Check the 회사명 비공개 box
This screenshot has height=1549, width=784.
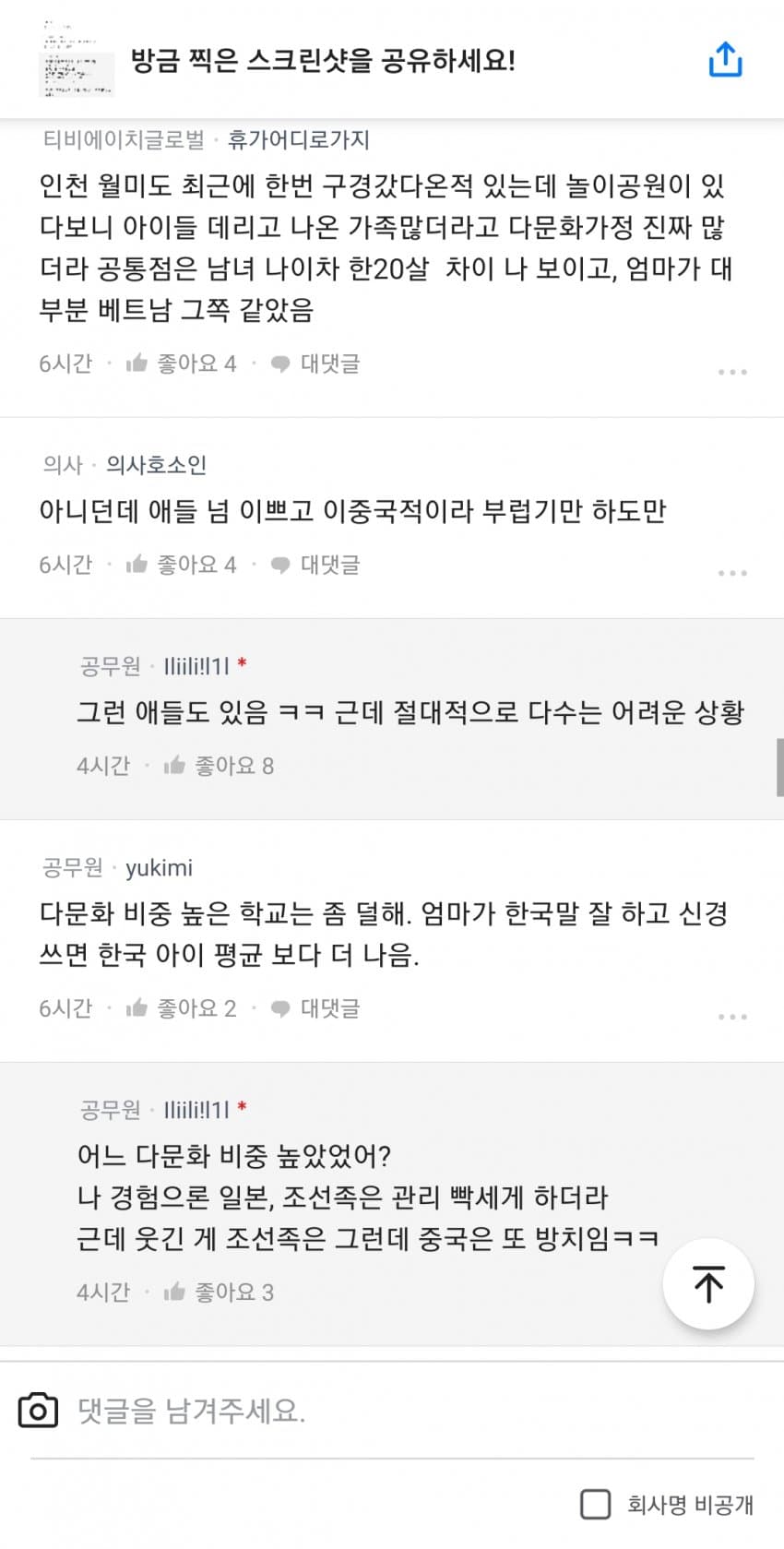pyautogui.click(x=596, y=1505)
